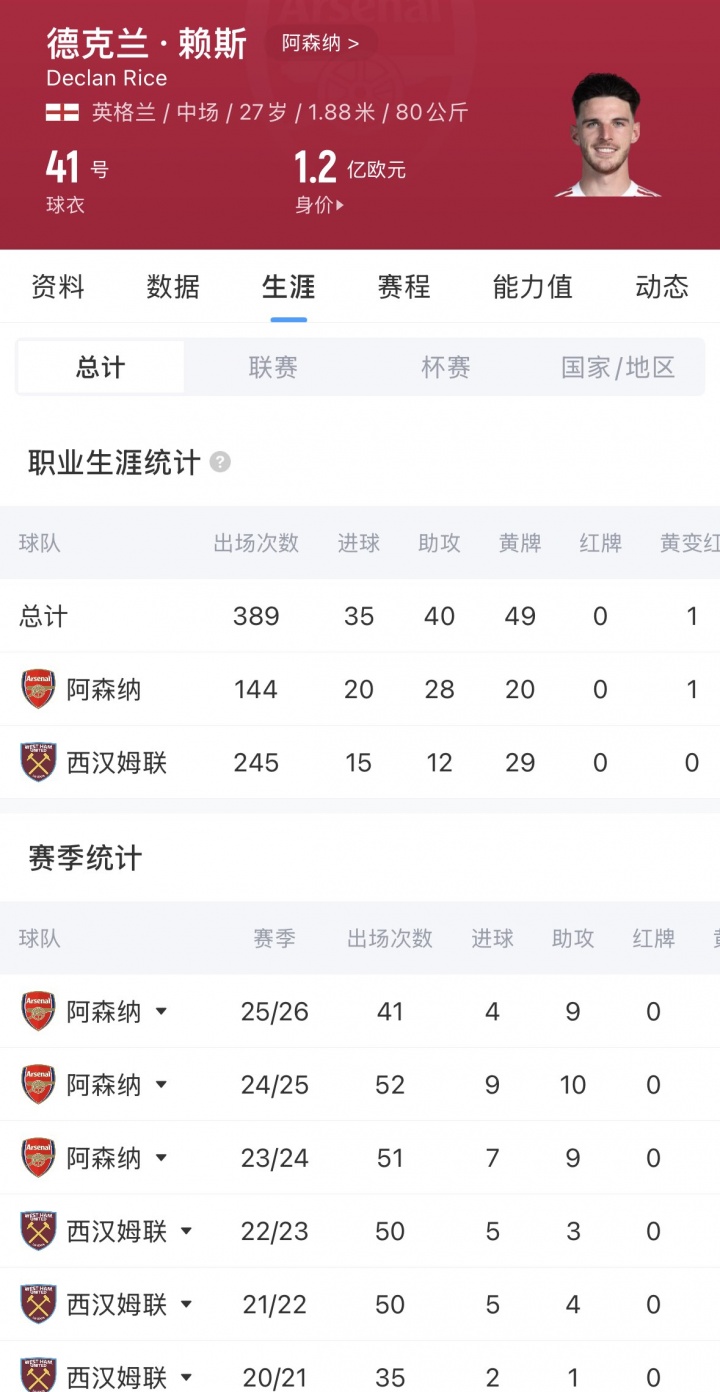Select the 总计 segment
Viewport: 720px width, 1392px height.
coord(101,367)
